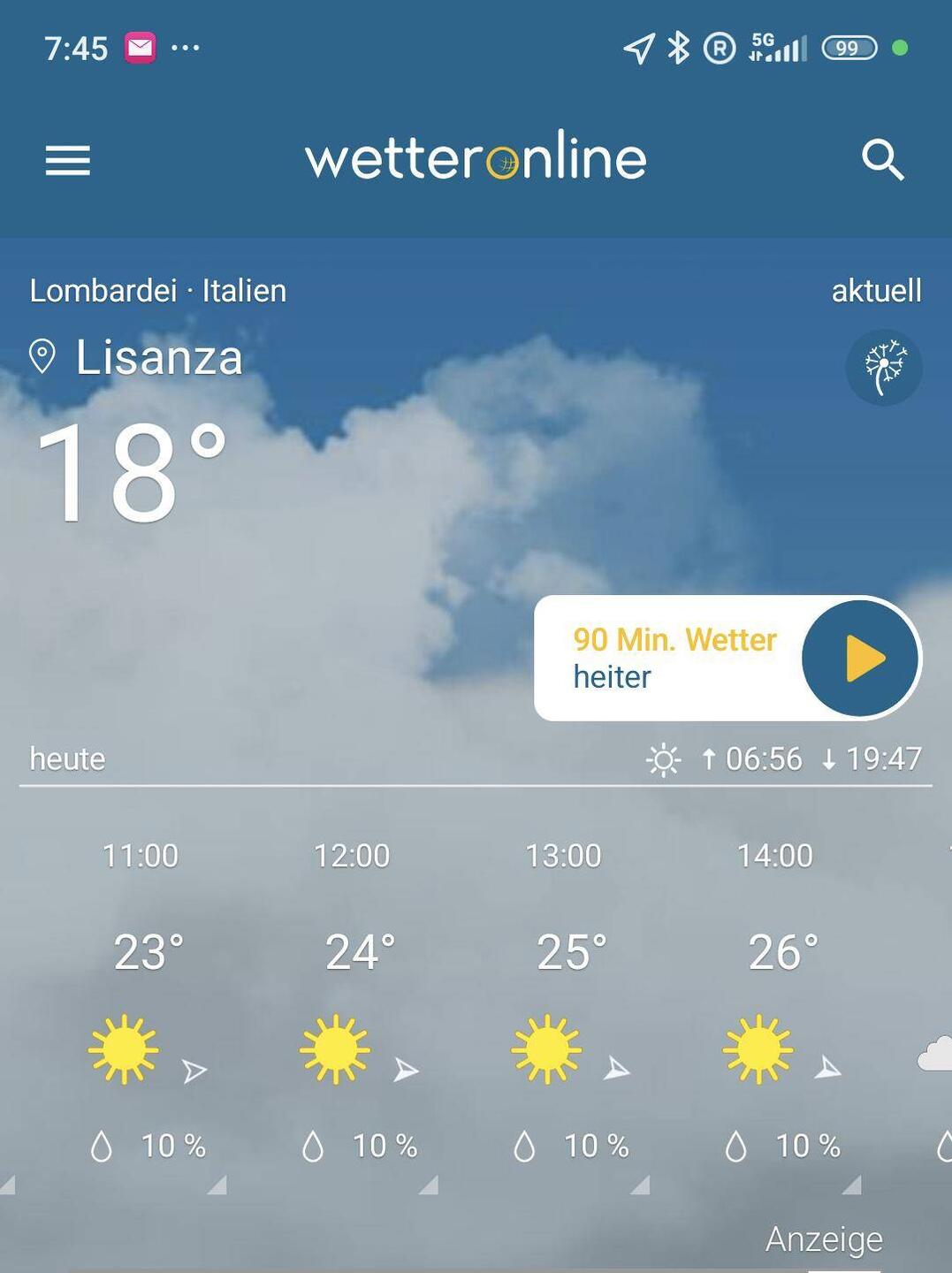The height and width of the screenshot is (1273, 952).
Task: Open the pollen info dandelion icon
Action: [883, 368]
